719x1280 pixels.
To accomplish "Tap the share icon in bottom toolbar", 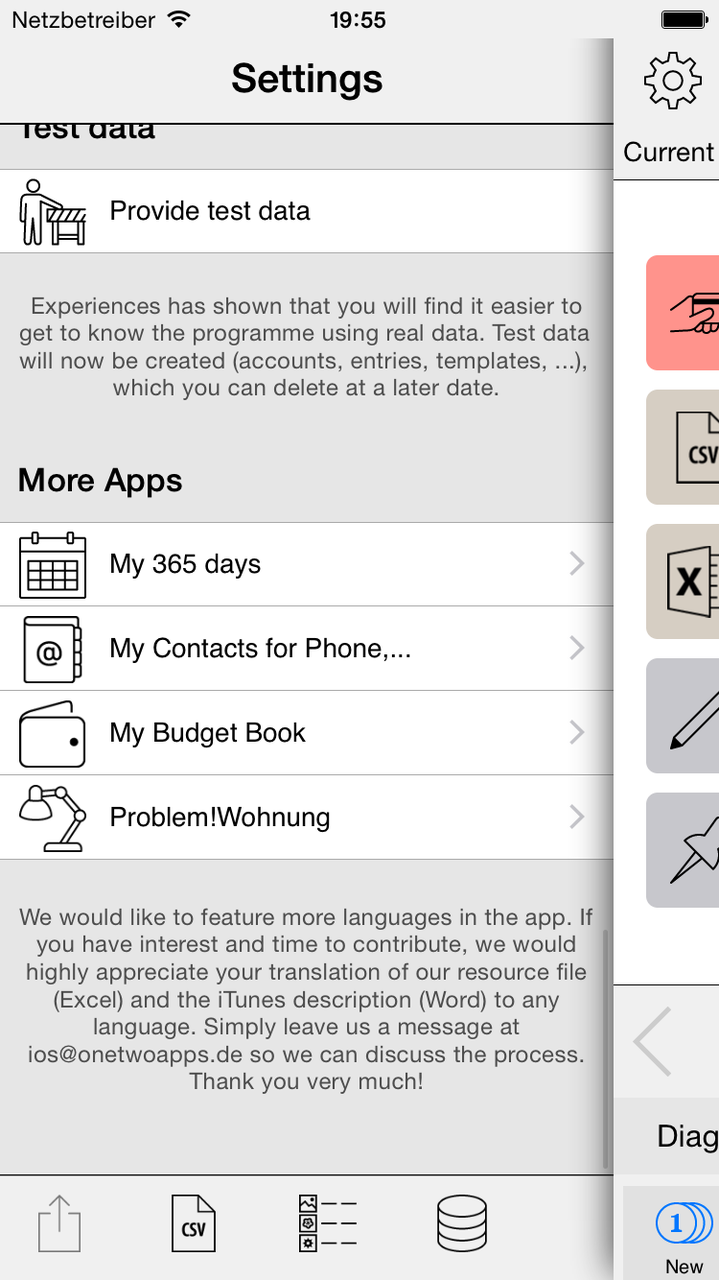I will point(59,1224).
